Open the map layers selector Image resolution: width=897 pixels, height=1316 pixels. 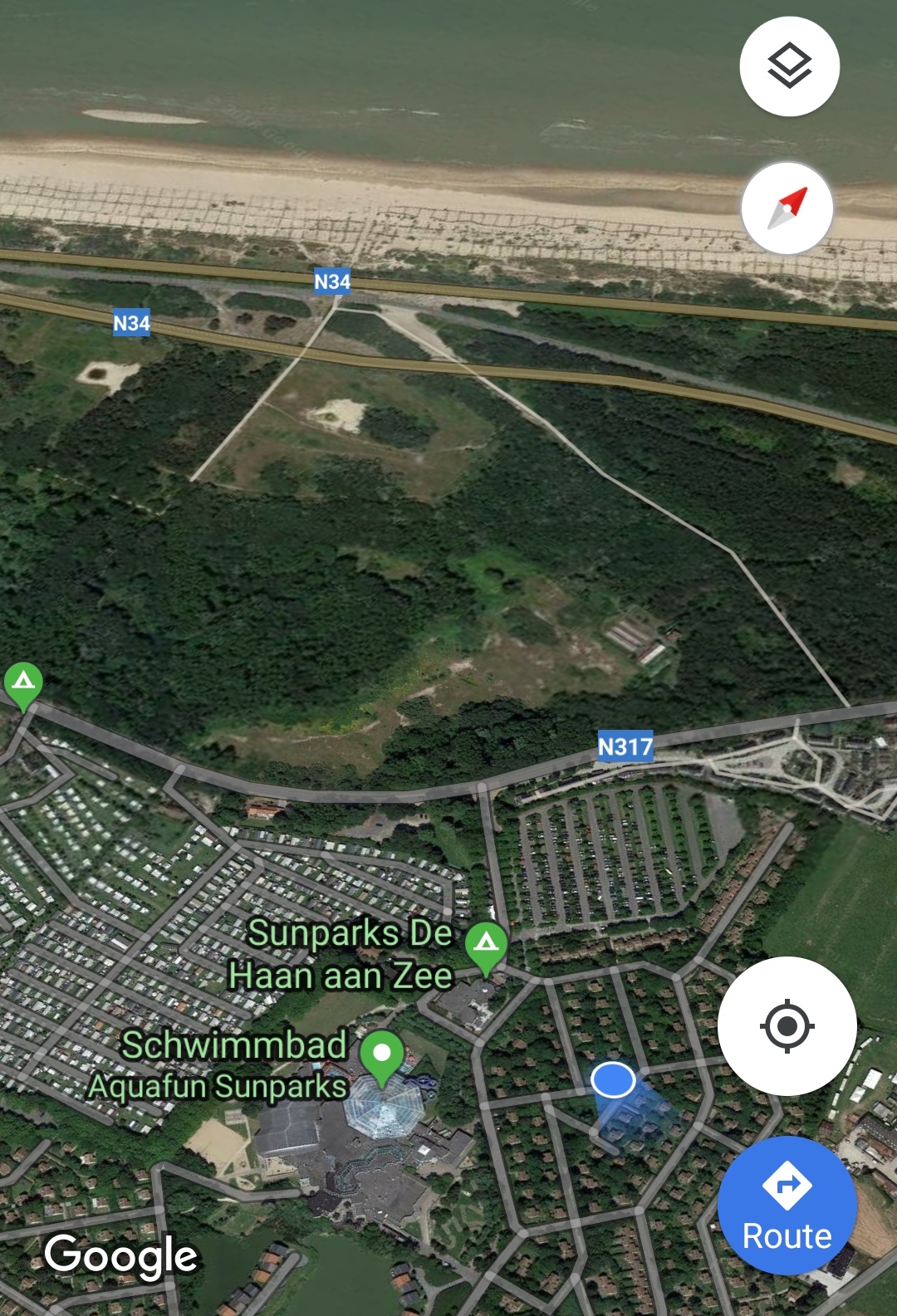click(x=789, y=66)
